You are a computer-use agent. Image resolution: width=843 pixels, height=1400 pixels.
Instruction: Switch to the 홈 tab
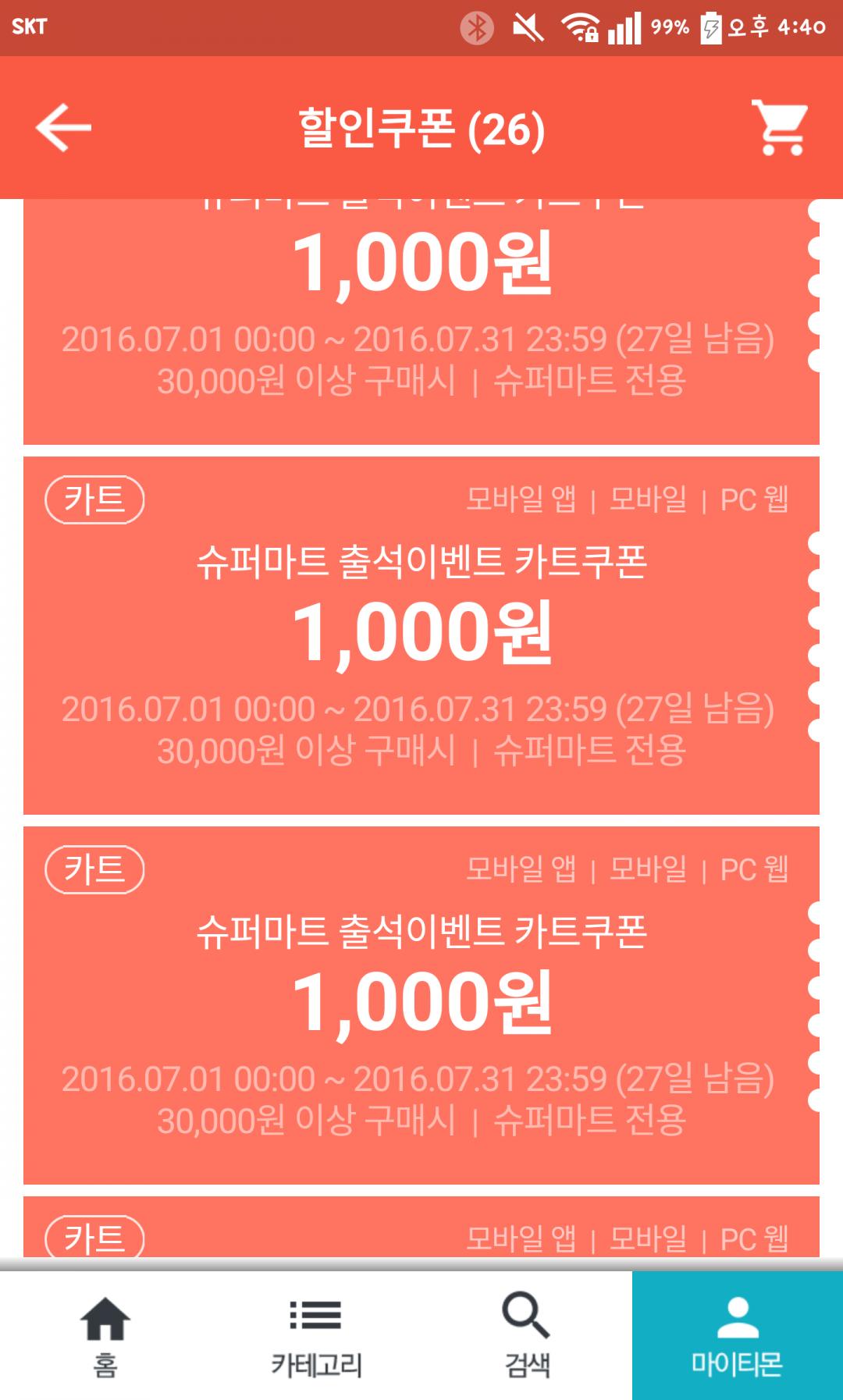click(105, 1336)
